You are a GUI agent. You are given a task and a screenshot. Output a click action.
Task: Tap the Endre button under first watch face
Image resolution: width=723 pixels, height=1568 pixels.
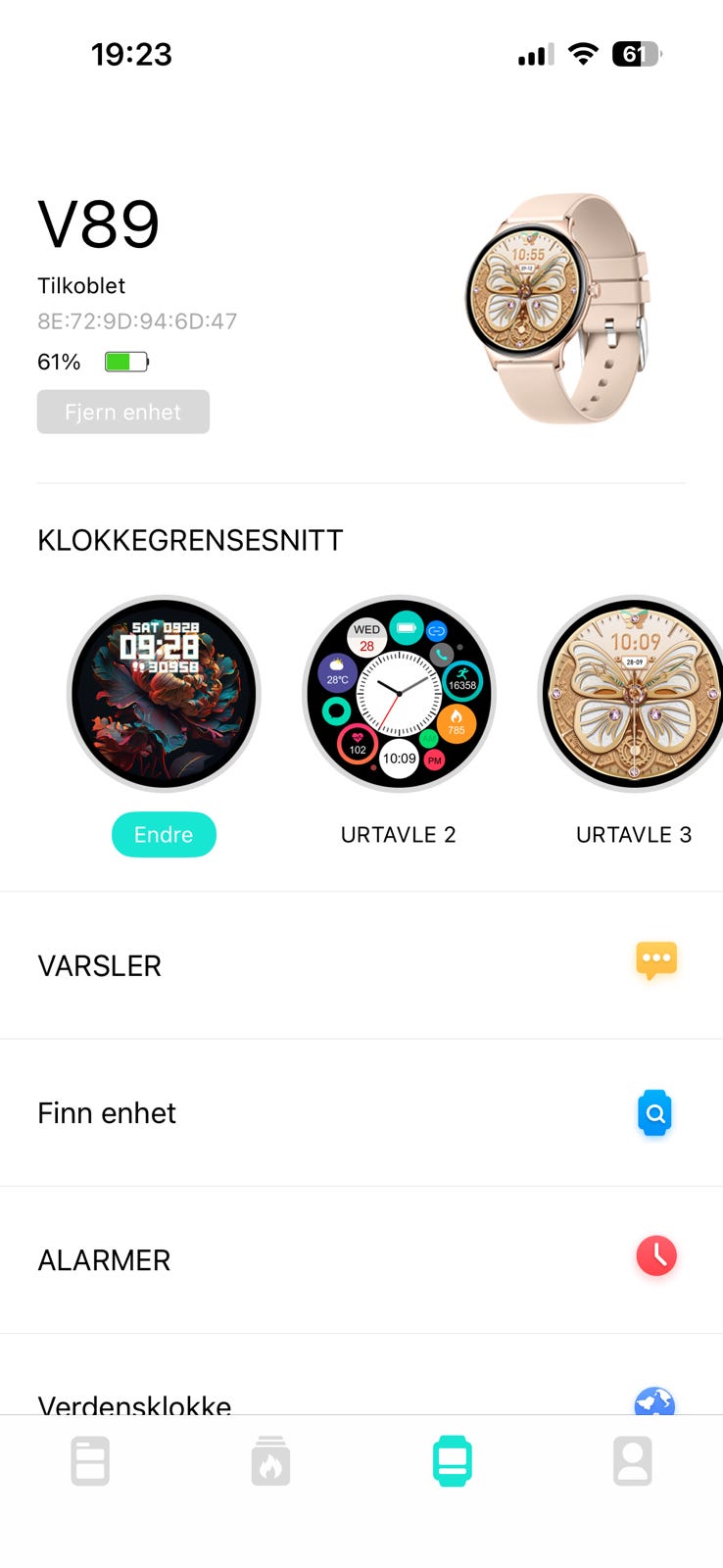[164, 834]
